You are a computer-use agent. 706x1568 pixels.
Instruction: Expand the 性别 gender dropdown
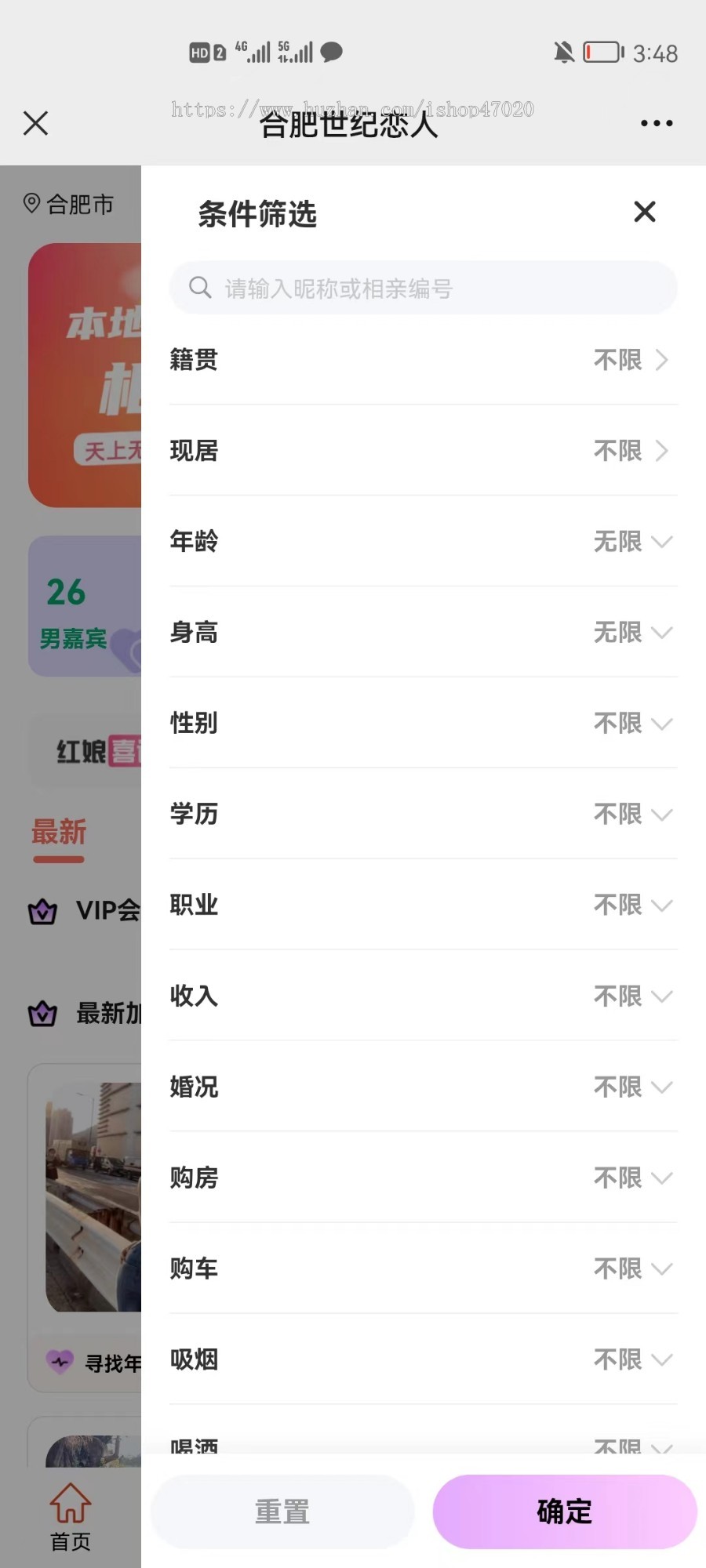(x=633, y=724)
